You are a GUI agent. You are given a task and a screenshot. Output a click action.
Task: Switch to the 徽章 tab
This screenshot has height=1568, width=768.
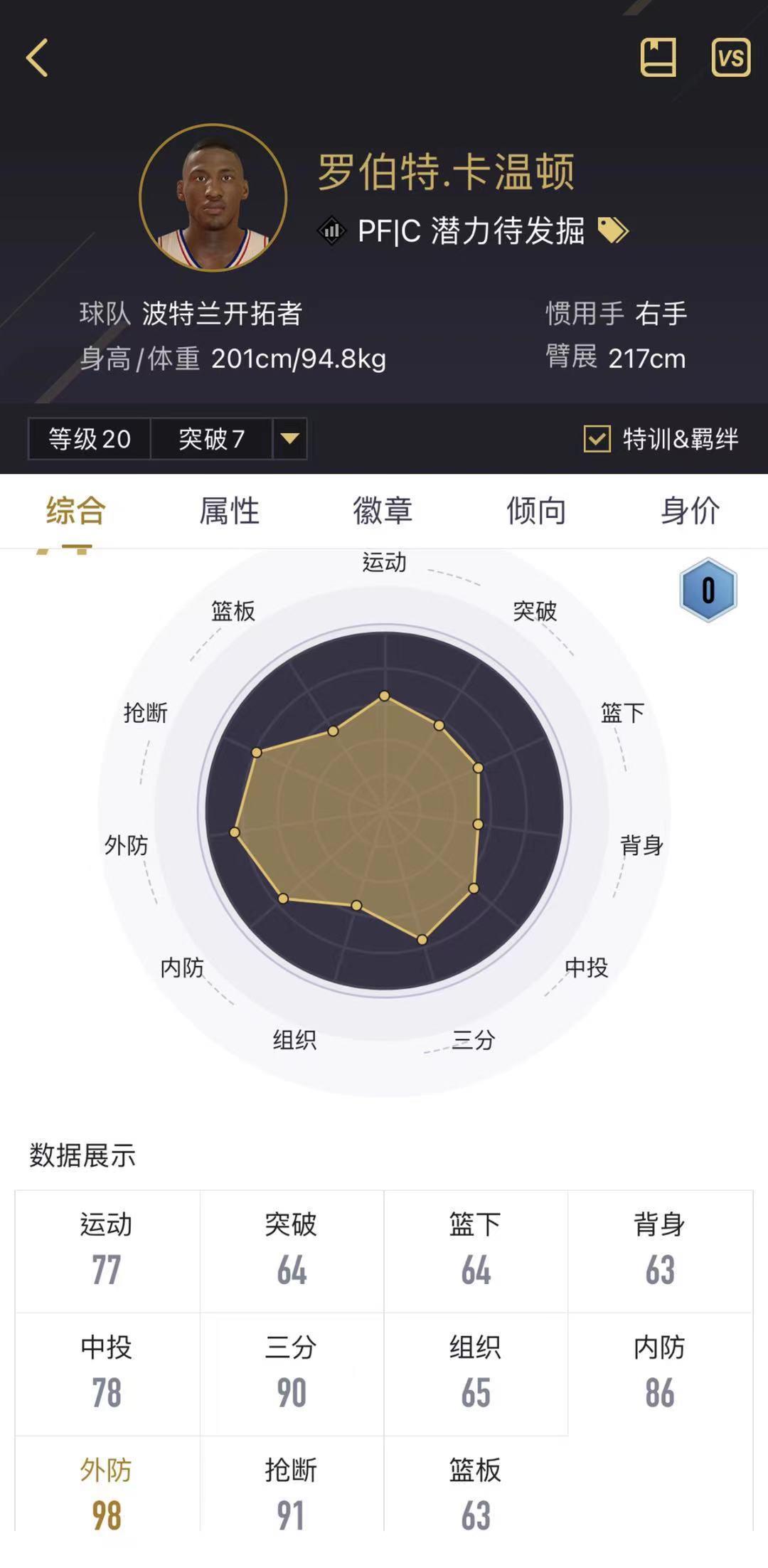383,511
